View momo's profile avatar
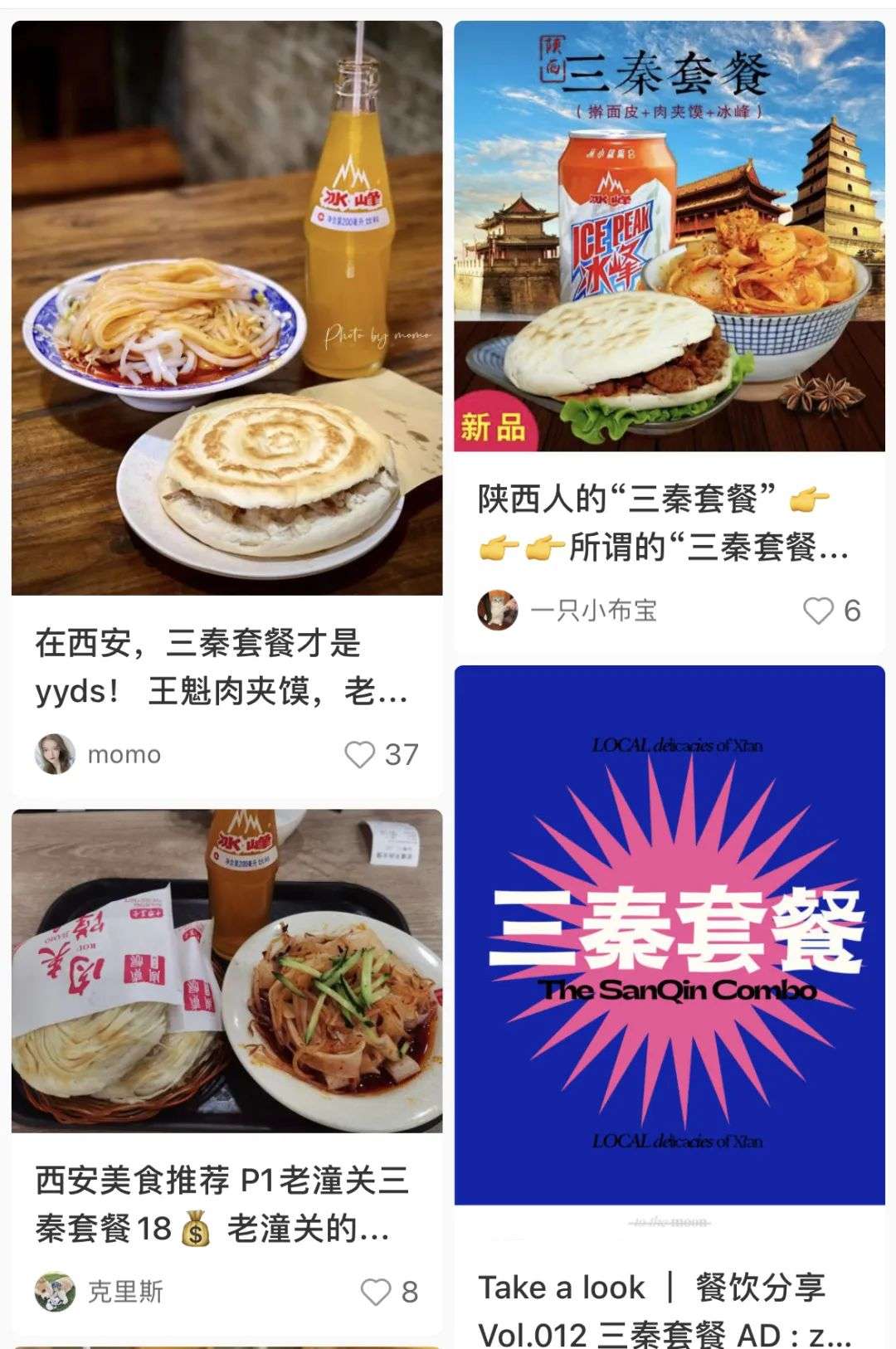The height and width of the screenshot is (1349, 896). tap(56, 754)
